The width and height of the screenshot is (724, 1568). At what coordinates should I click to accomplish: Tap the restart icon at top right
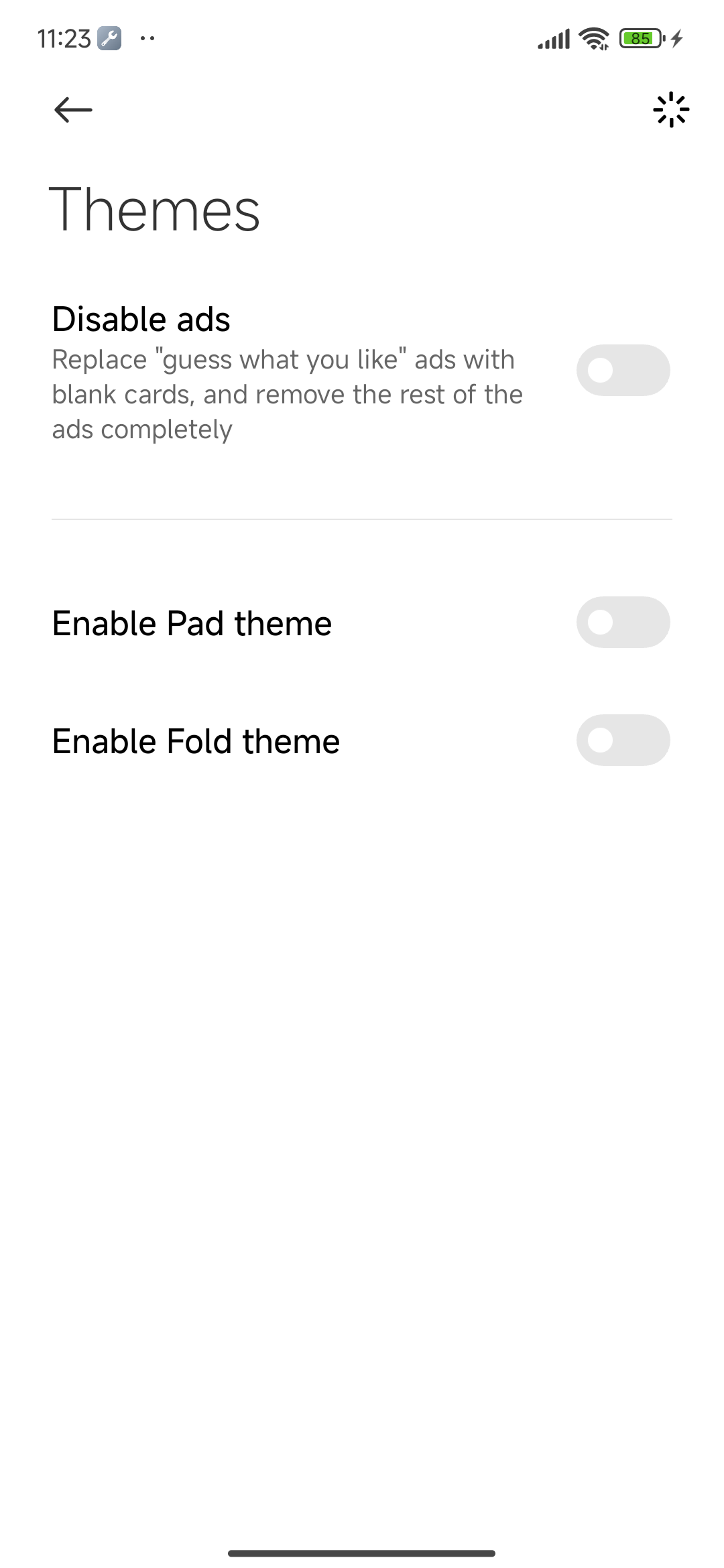tap(670, 110)
